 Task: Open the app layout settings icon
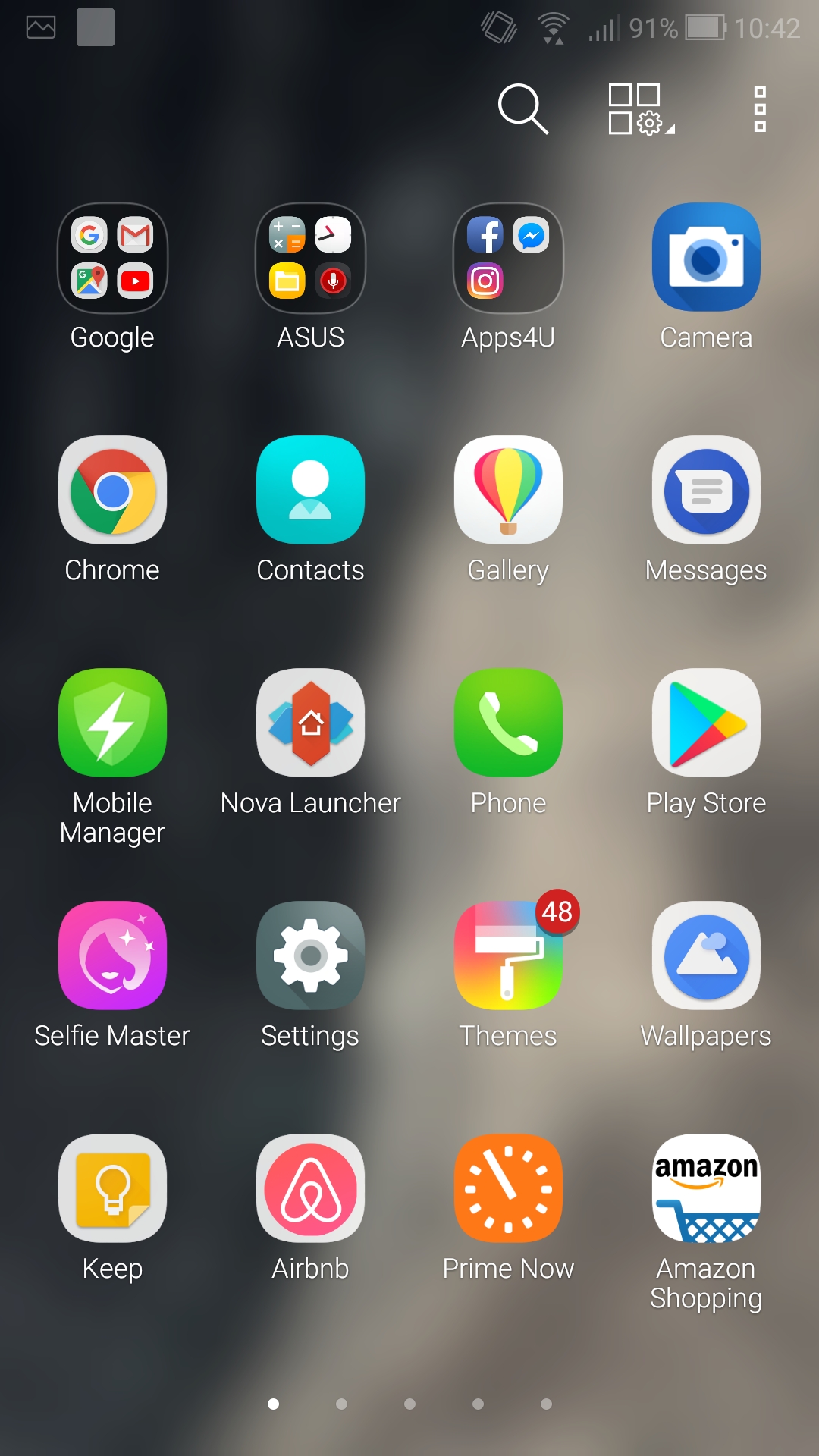click(x=639, y=109)
